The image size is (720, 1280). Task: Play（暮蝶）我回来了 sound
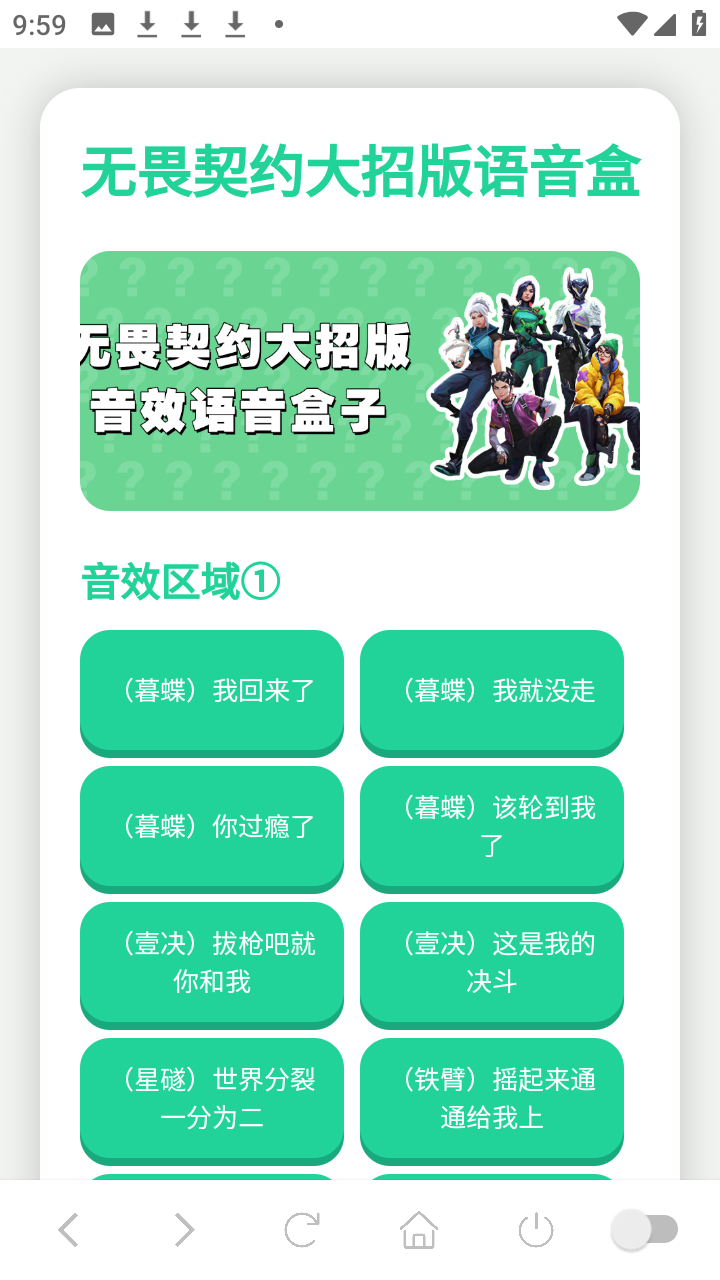click(x=211, y=691)
